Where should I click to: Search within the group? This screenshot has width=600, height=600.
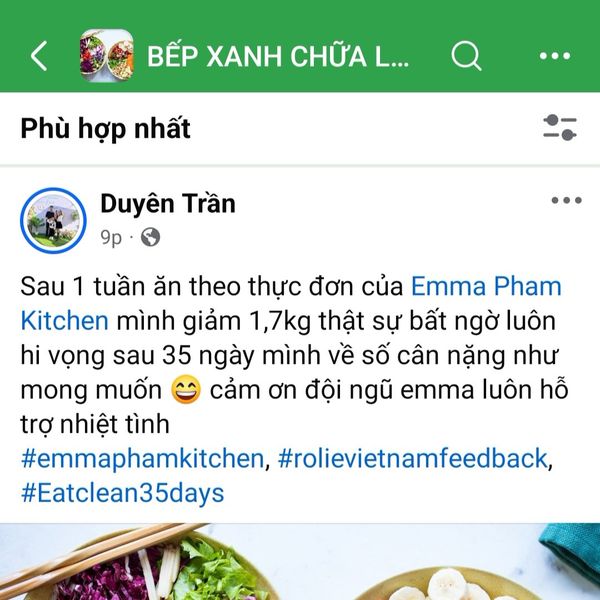pyautogui.click(x=466, y=56)
